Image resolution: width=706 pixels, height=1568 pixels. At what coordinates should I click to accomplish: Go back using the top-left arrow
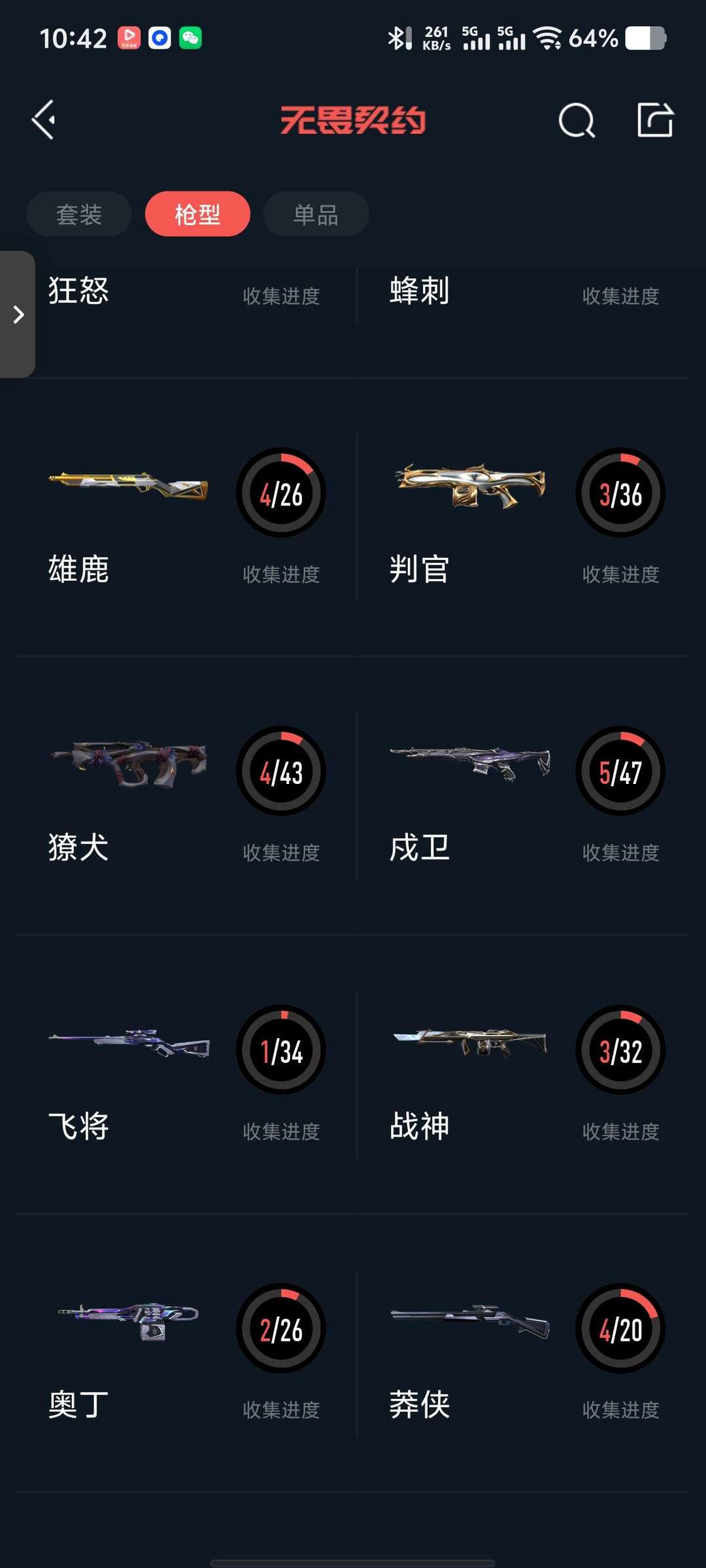point(44,120)
